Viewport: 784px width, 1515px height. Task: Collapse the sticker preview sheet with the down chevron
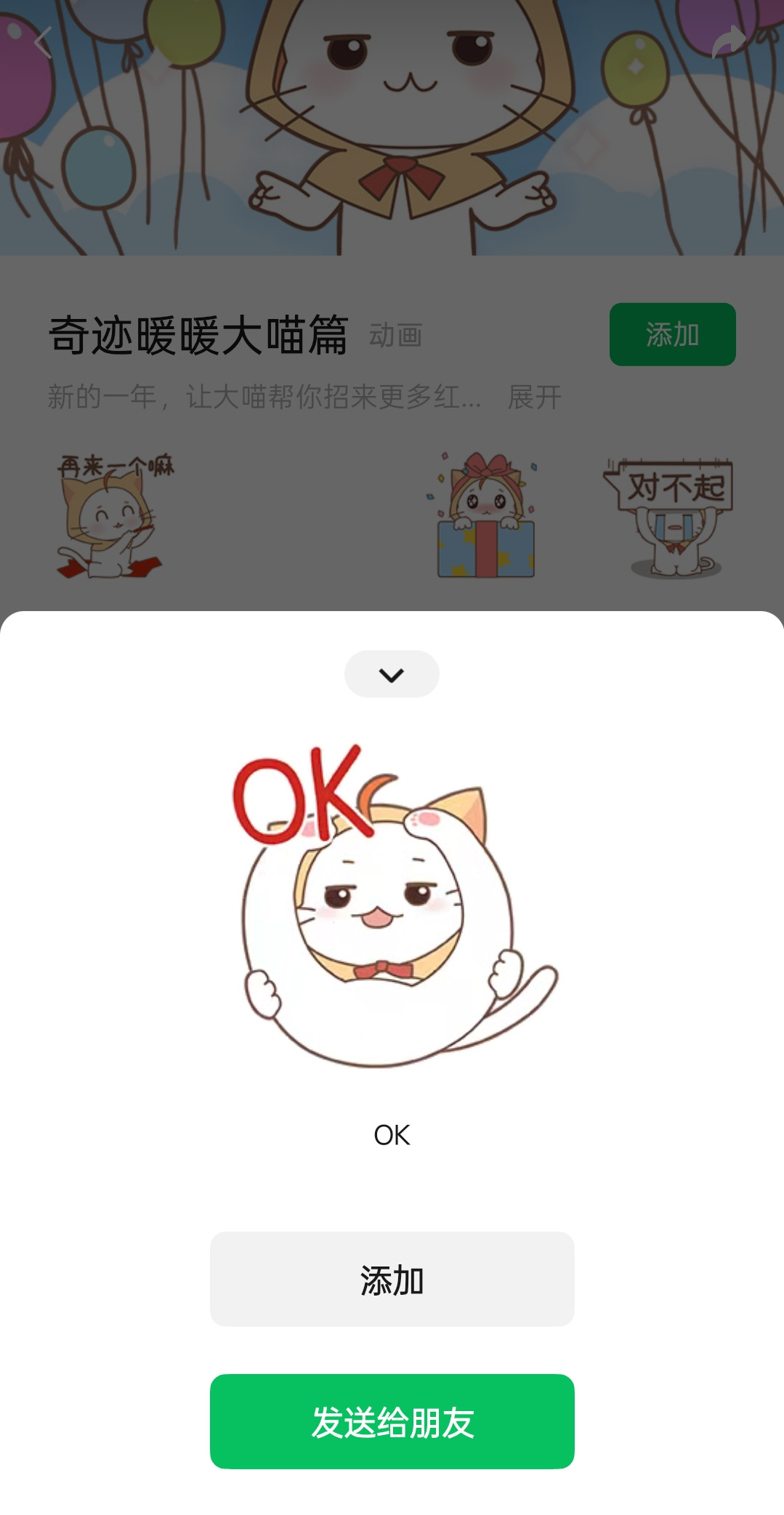coord(392,674)
